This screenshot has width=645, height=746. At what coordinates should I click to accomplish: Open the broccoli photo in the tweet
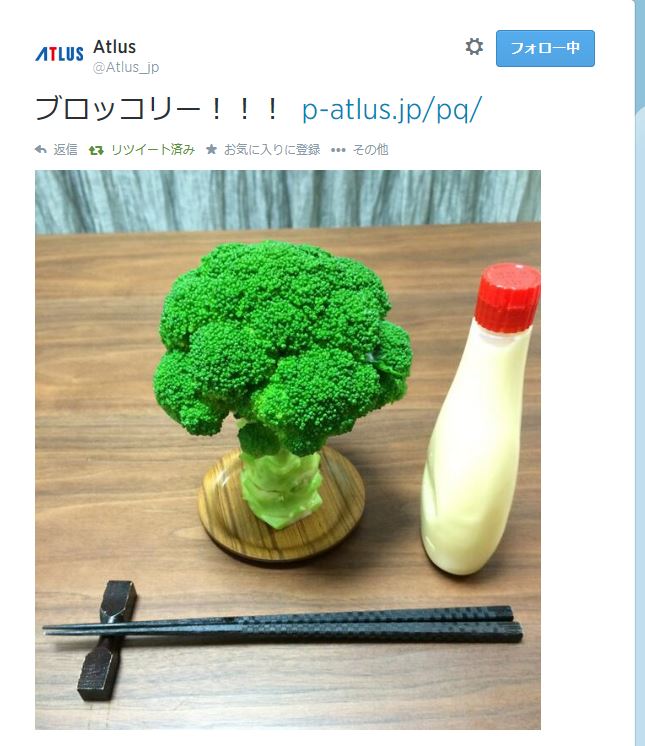tap(288, 450)
